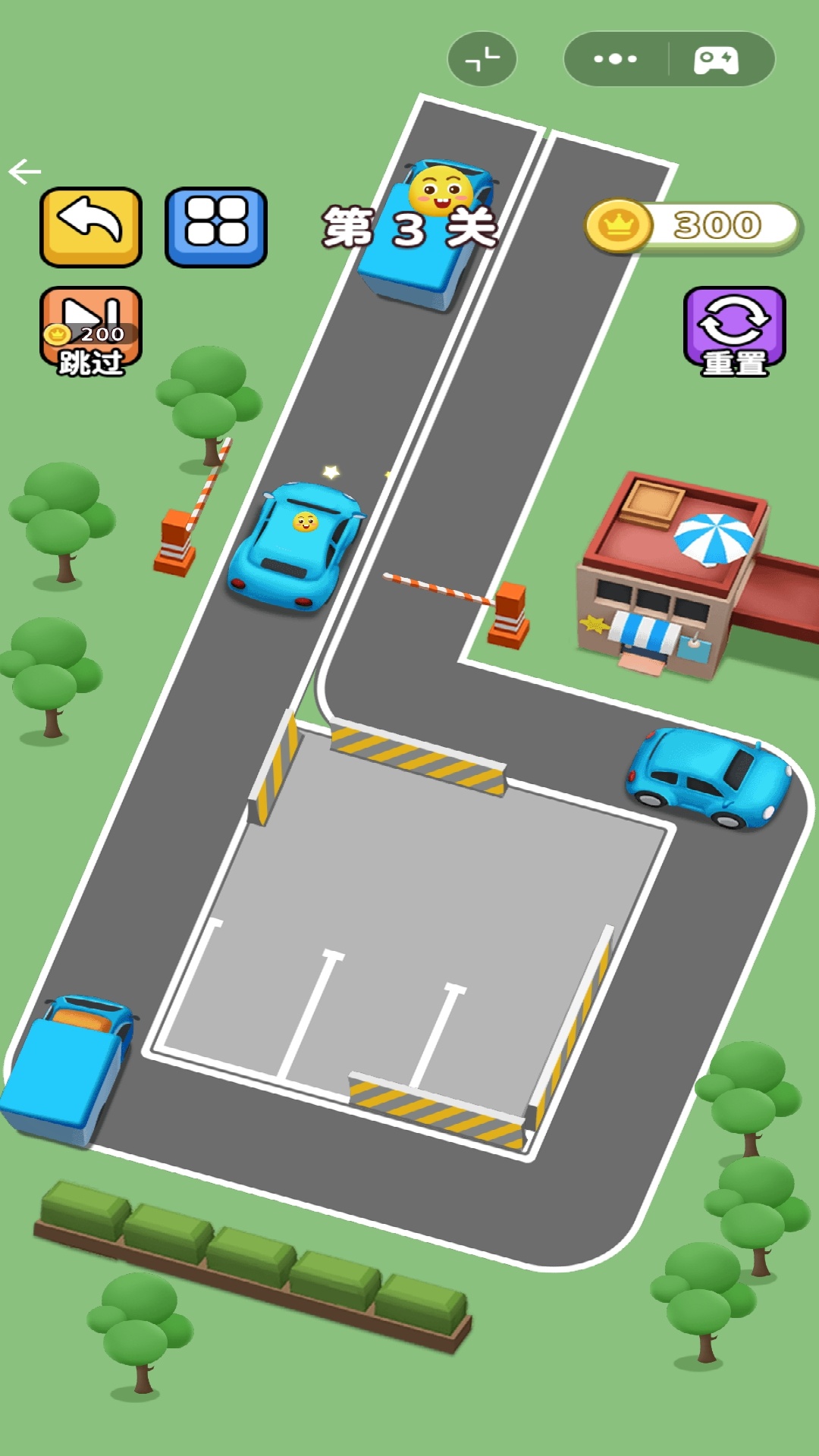
Task: Open the level select grid button
Action: [x=216, y=227]
